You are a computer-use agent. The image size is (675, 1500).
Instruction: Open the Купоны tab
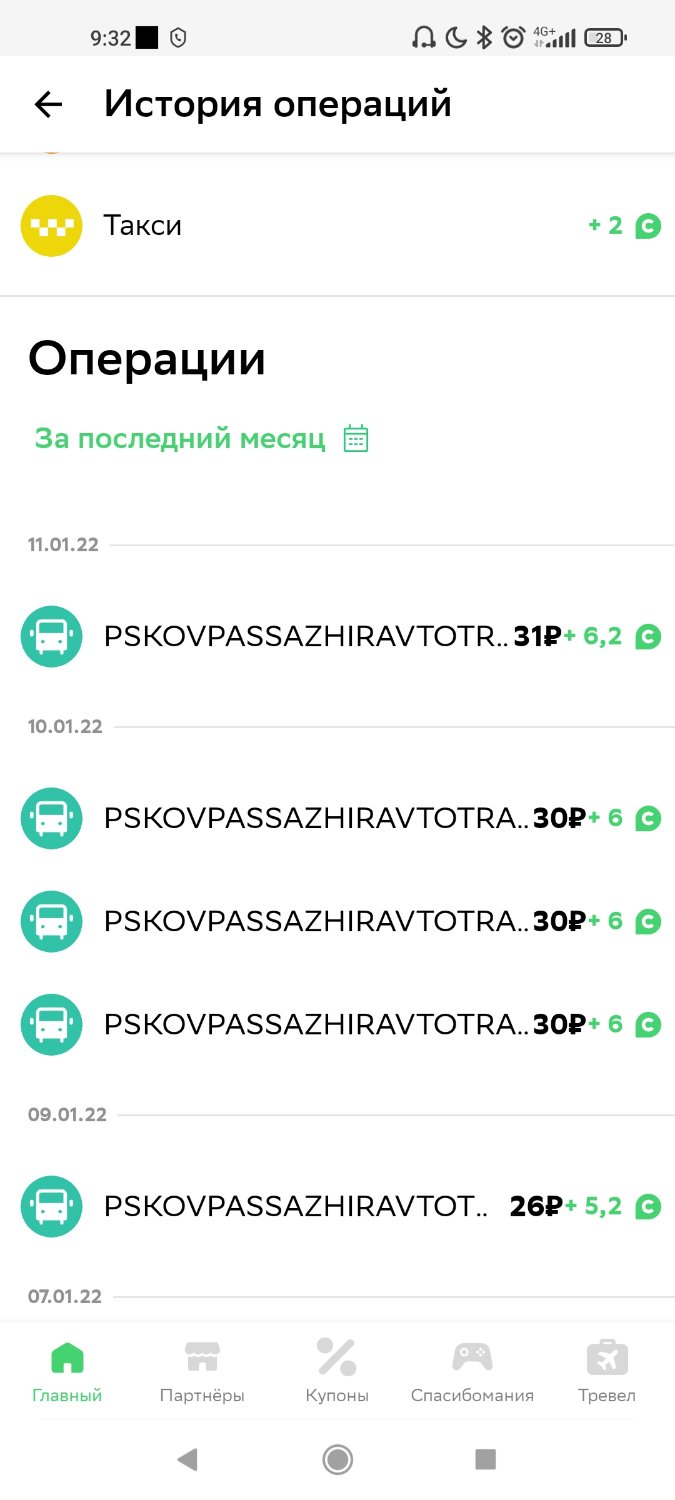pos(337,1370)
